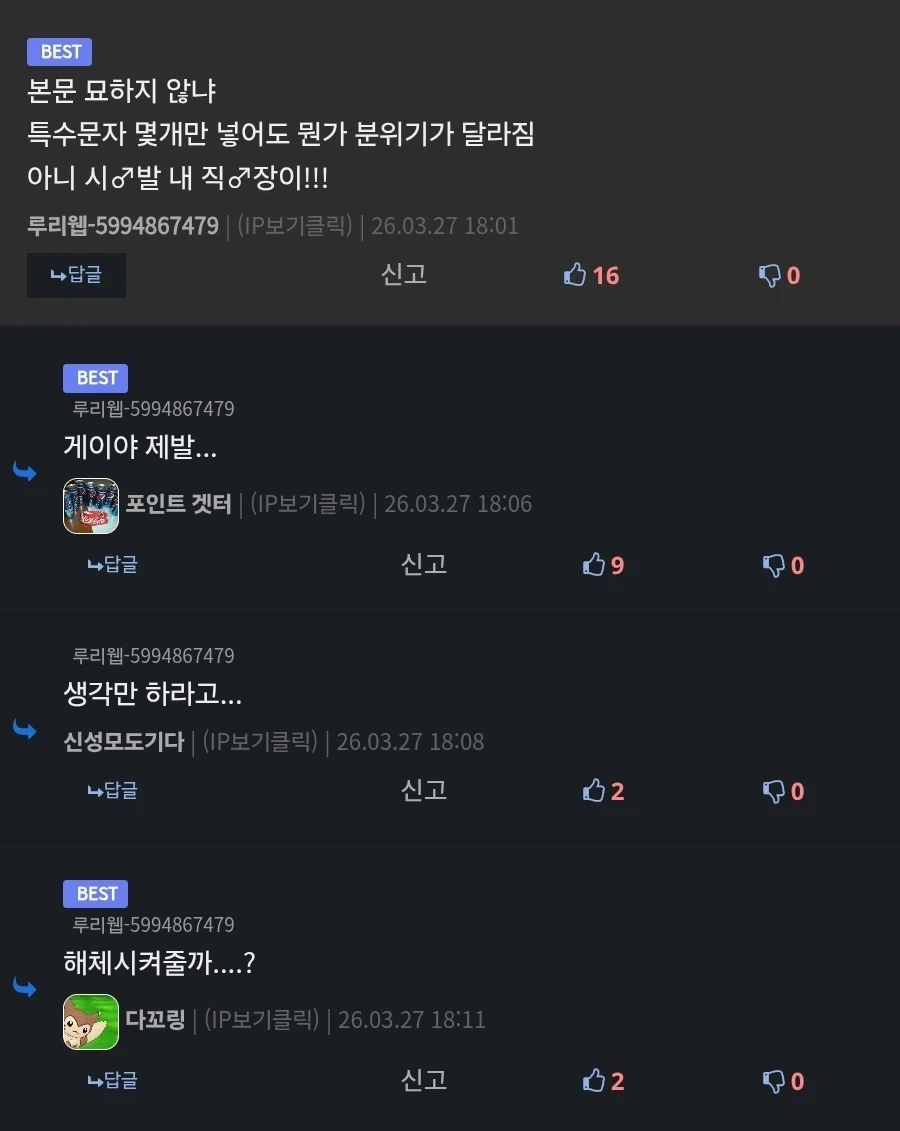Click the blue reply arrow beside 포인트 겟터's comment

coord(25,472)
